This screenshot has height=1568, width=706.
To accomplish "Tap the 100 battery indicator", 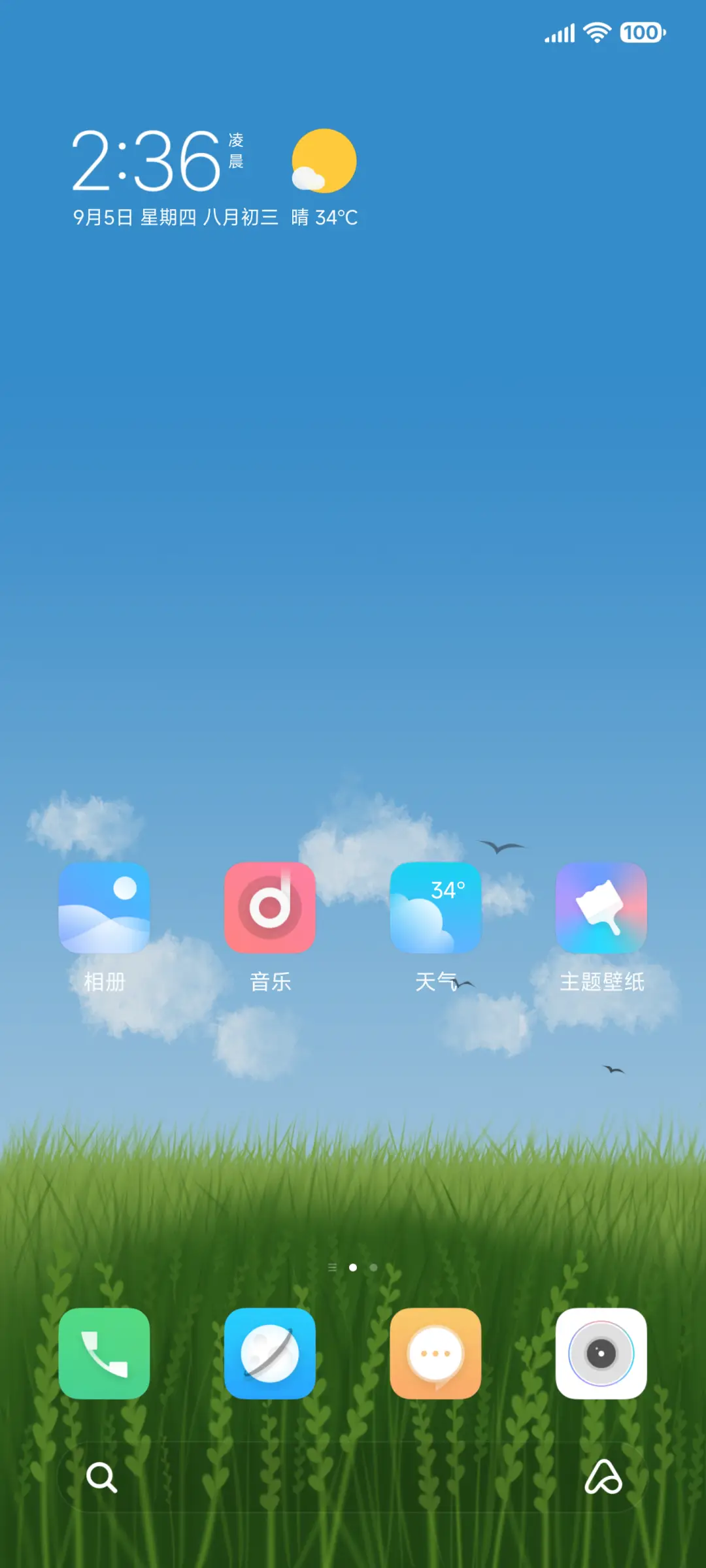I will click(x=643, y=31).
